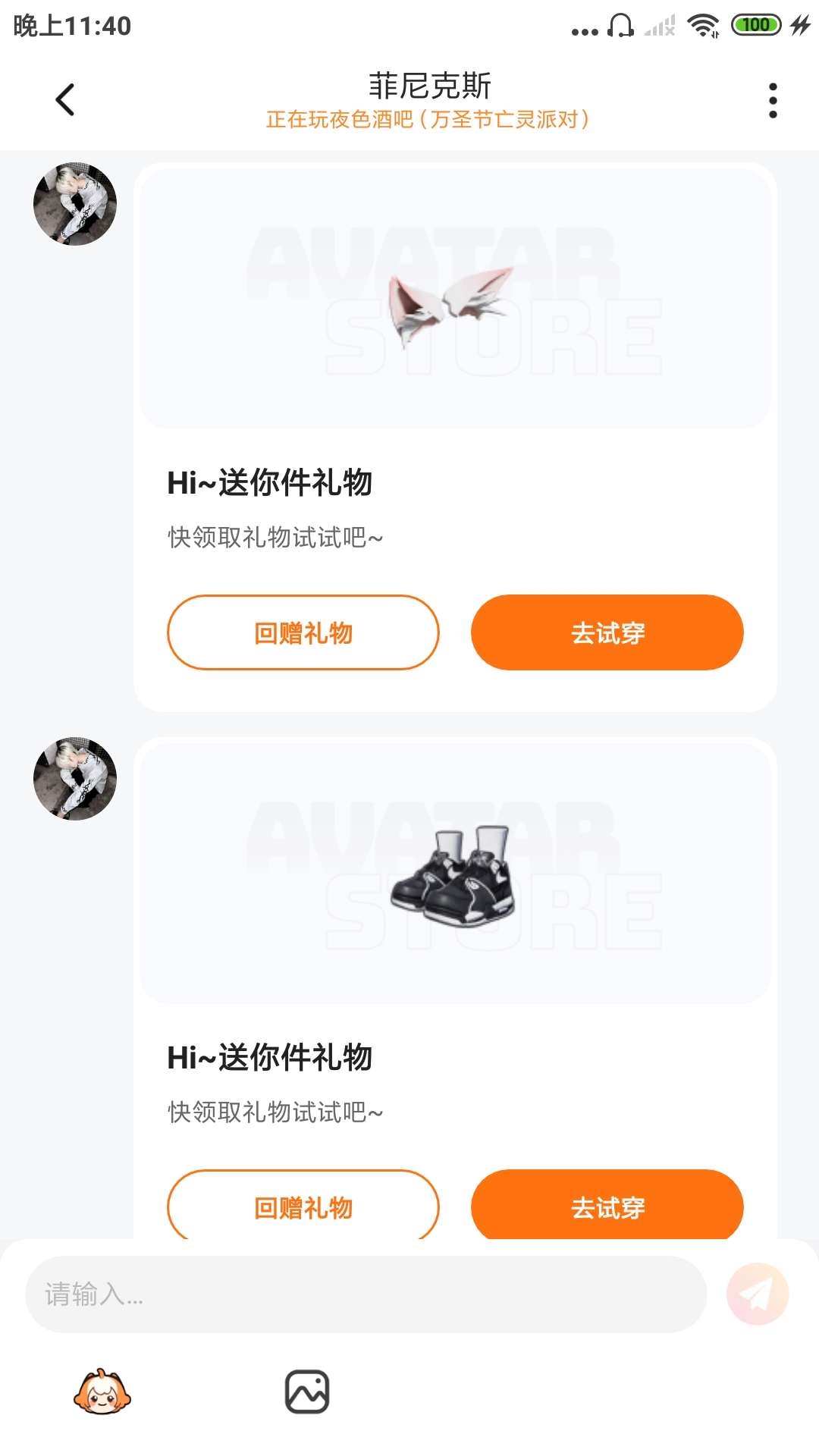Viewport: 819px width, 1456px height.
Task: Tap 去试穿 for the cat ears gift
Action: [607, 632]
